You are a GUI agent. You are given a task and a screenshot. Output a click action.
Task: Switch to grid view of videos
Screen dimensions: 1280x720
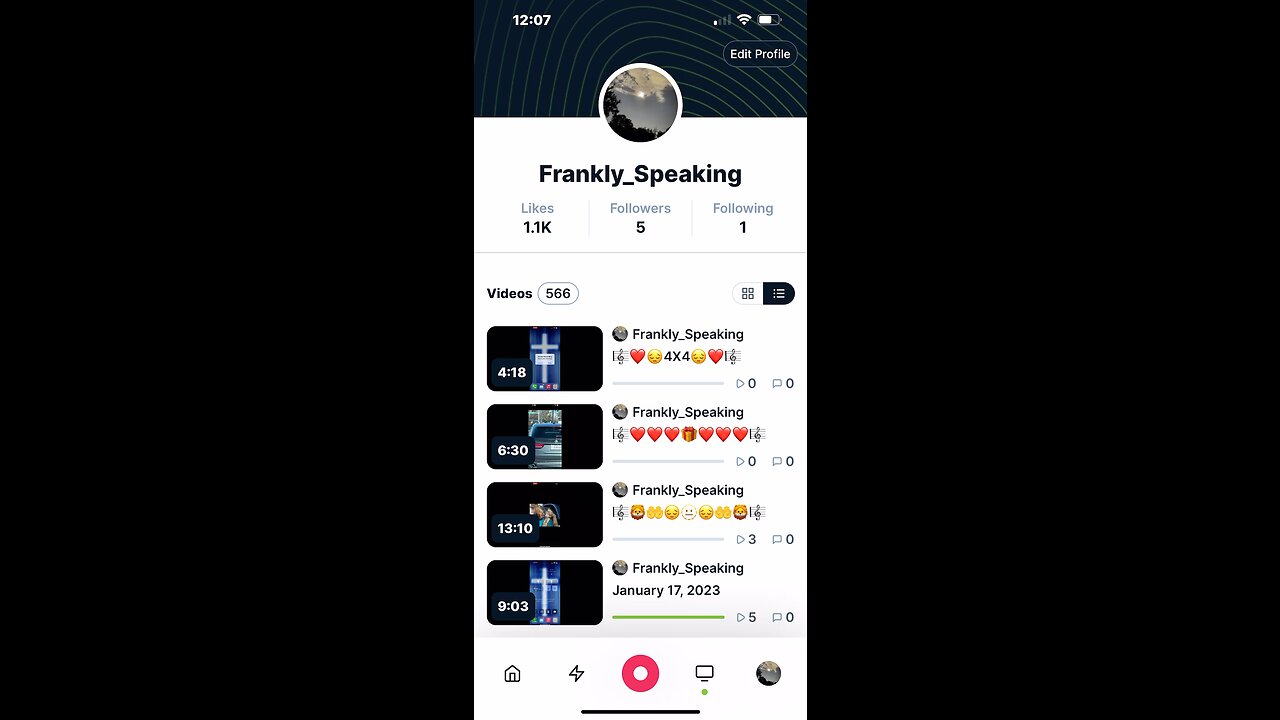coord(748,293)
